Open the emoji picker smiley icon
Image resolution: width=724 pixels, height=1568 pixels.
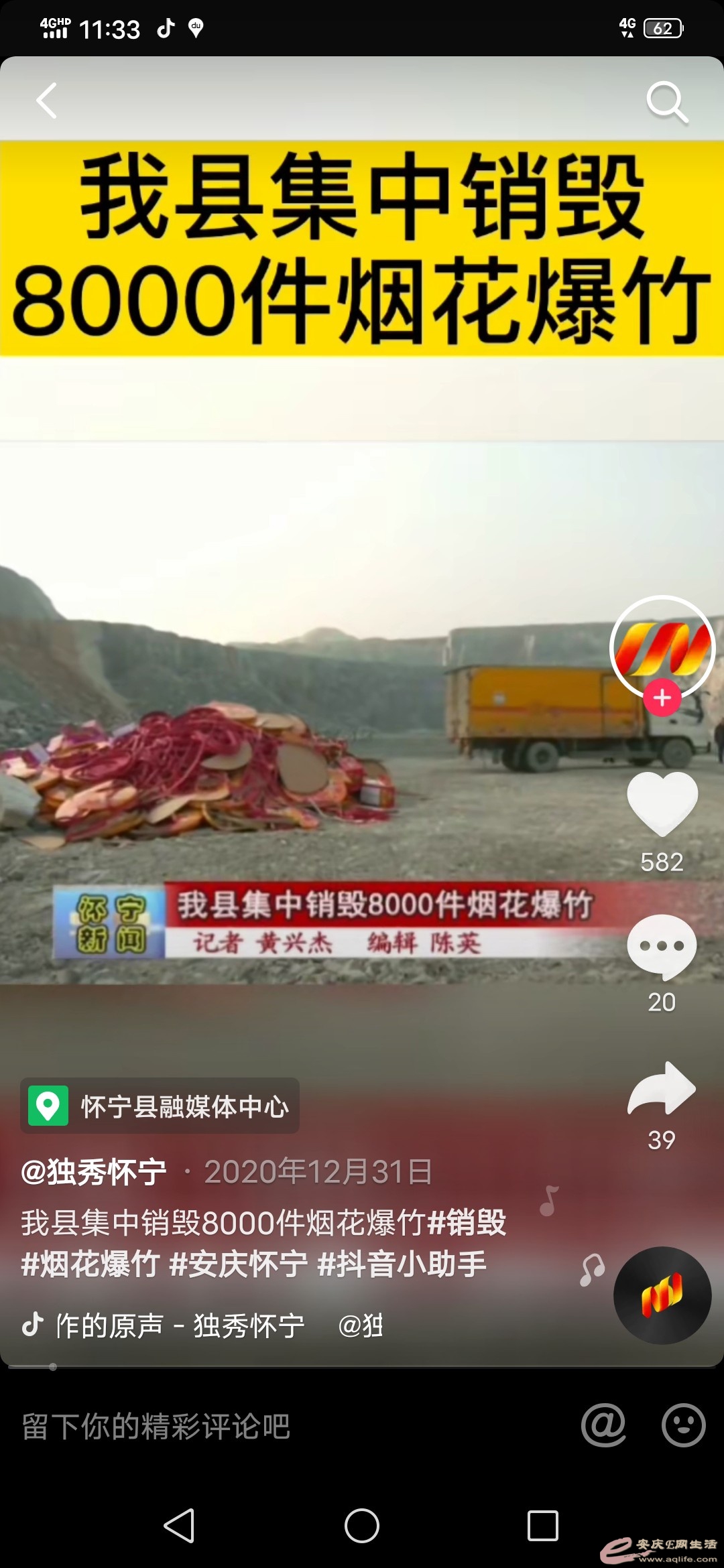[x=683, y=1425]
